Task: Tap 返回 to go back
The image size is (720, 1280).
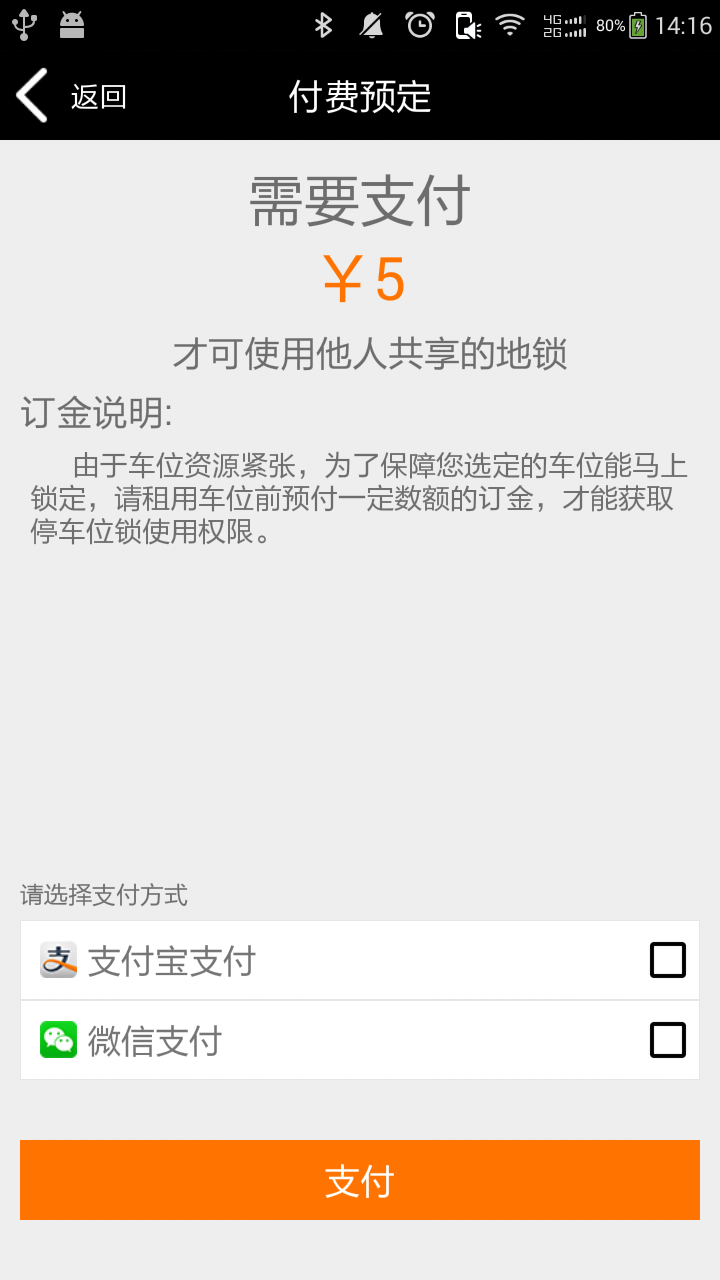Action: [96, 97]
